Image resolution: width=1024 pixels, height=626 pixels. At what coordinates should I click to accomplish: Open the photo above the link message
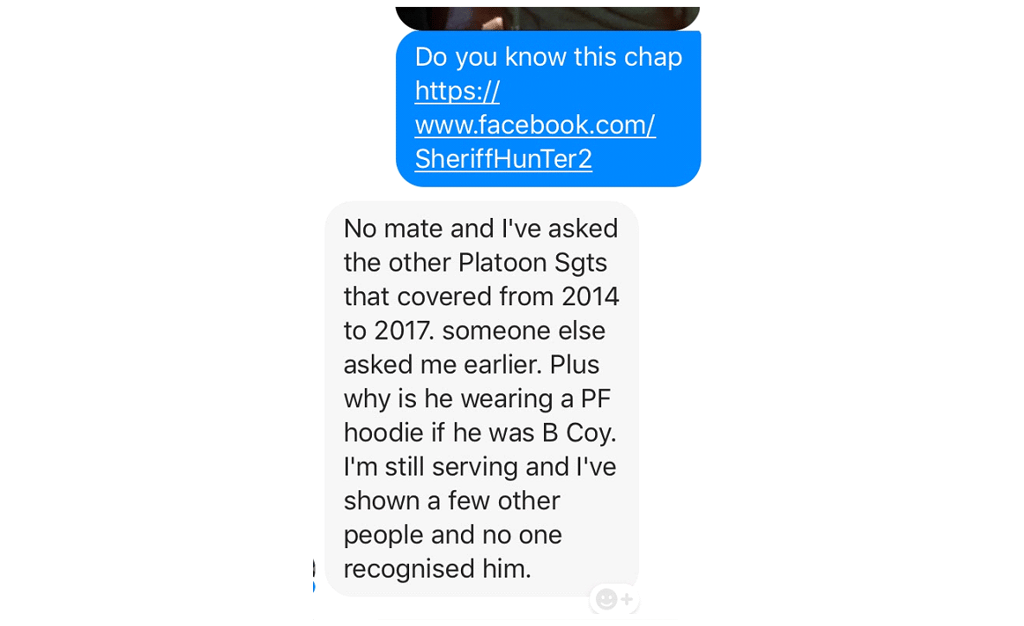[x=547, y=18]
